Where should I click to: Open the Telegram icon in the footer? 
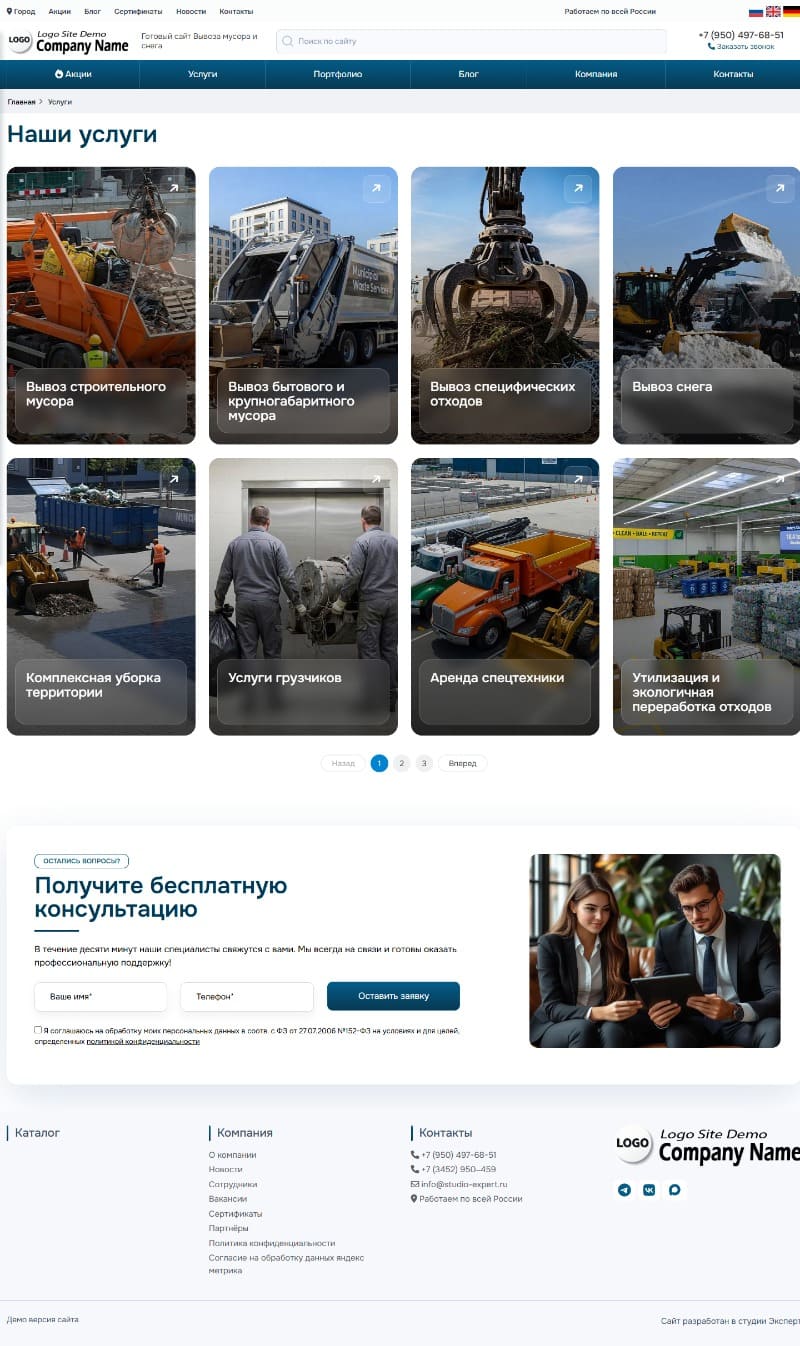[624, 1190]
